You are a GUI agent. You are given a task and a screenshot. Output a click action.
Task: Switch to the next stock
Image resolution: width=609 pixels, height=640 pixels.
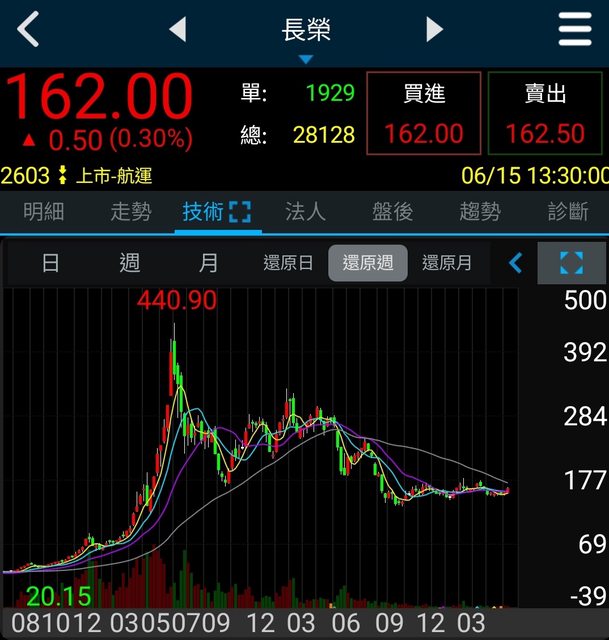coord(434,30)
